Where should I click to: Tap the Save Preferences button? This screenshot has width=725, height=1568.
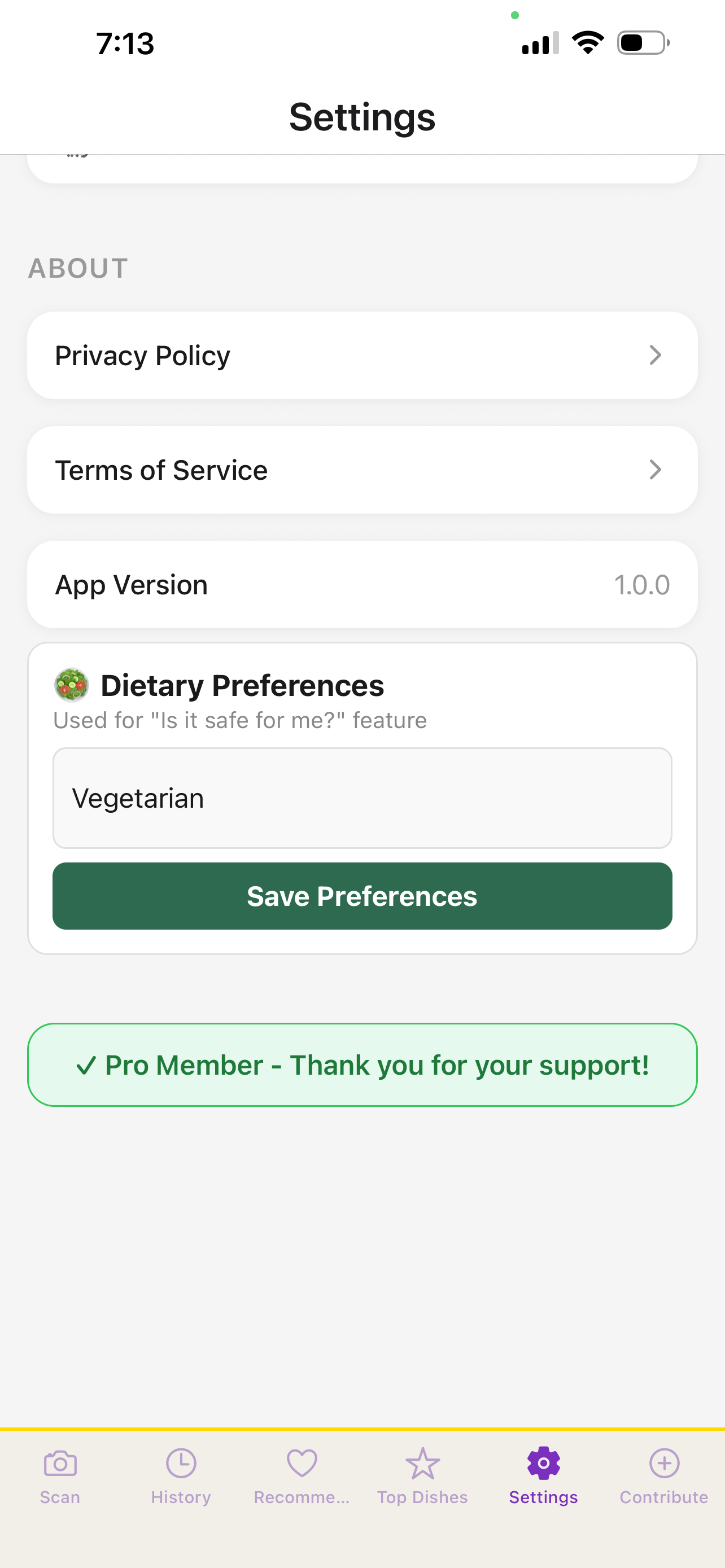point(362,895)
